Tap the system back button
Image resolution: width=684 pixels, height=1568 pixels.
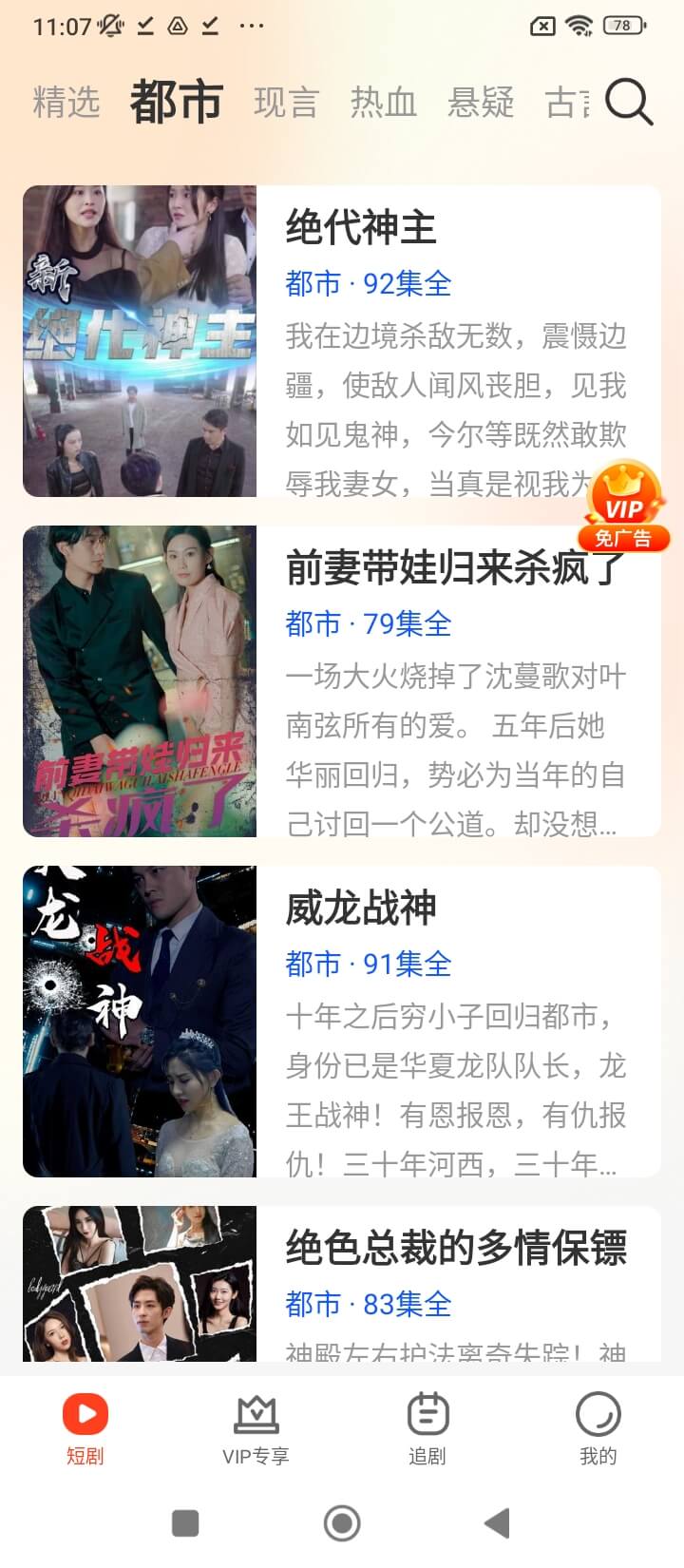(498, 1523)
